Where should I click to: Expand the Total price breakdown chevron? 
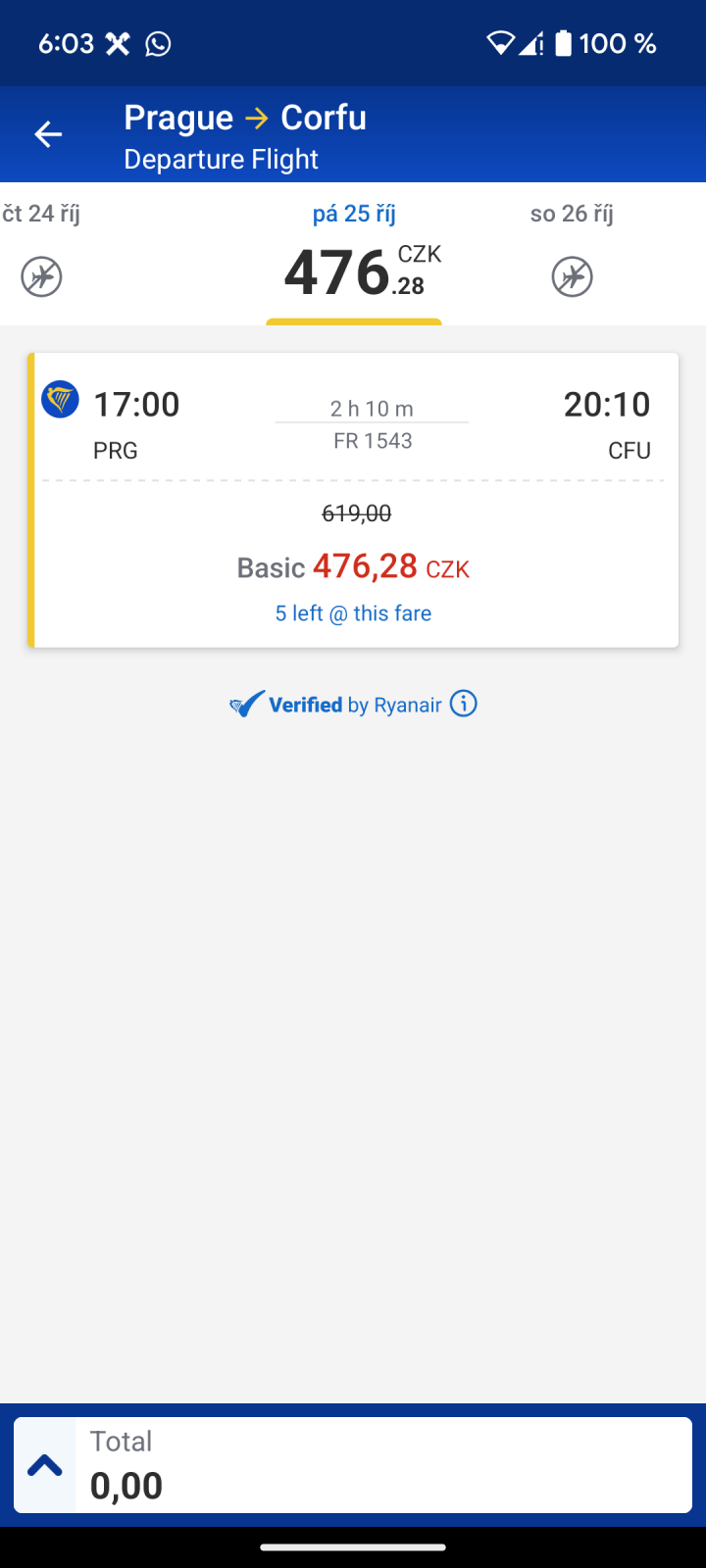(45, 1465)
